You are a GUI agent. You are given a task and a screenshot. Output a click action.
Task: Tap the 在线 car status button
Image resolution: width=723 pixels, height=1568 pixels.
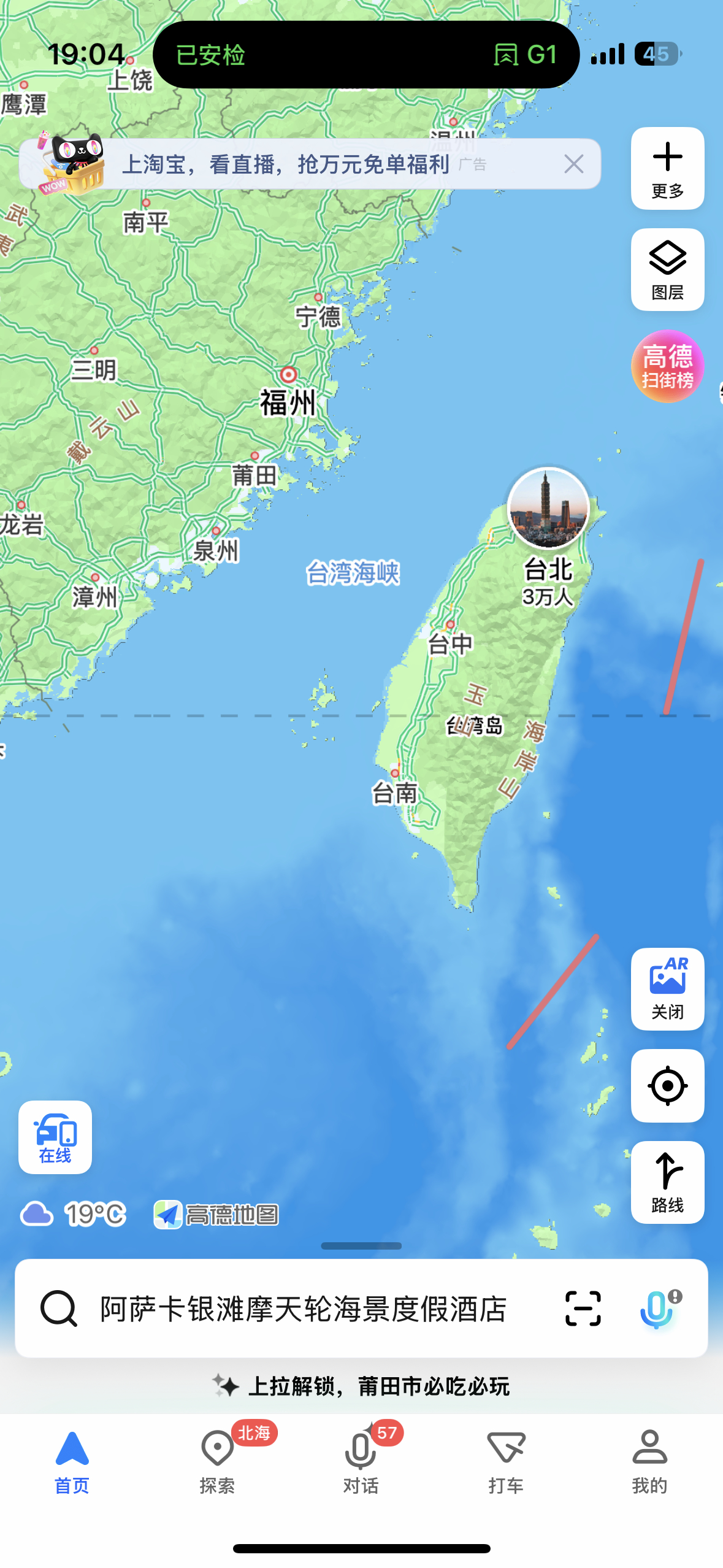[55, 1137]
